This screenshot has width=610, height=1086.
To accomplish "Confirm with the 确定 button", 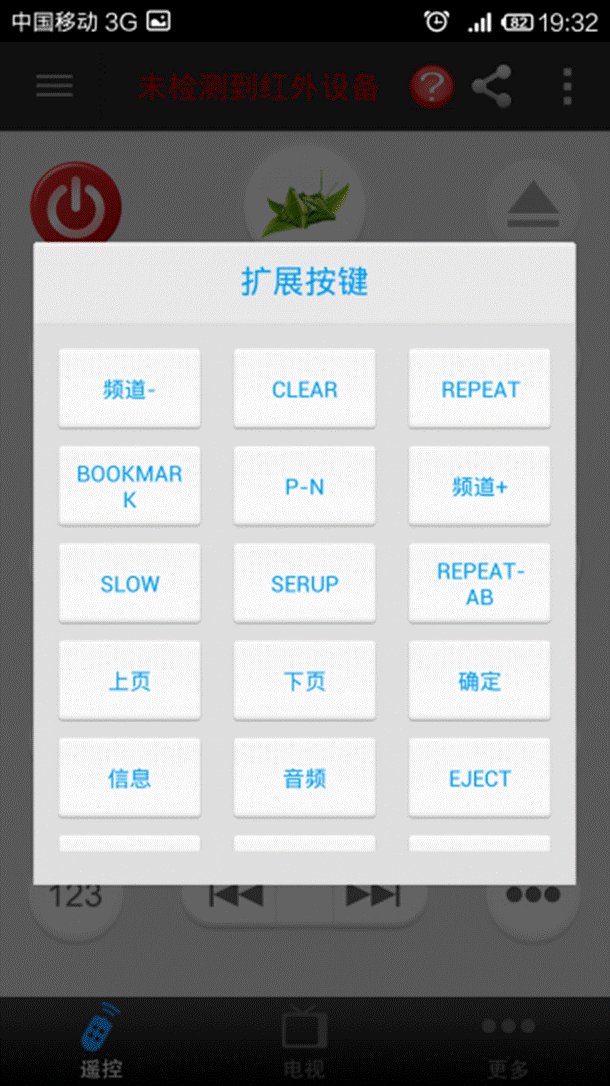I will (x=479, y=681).
